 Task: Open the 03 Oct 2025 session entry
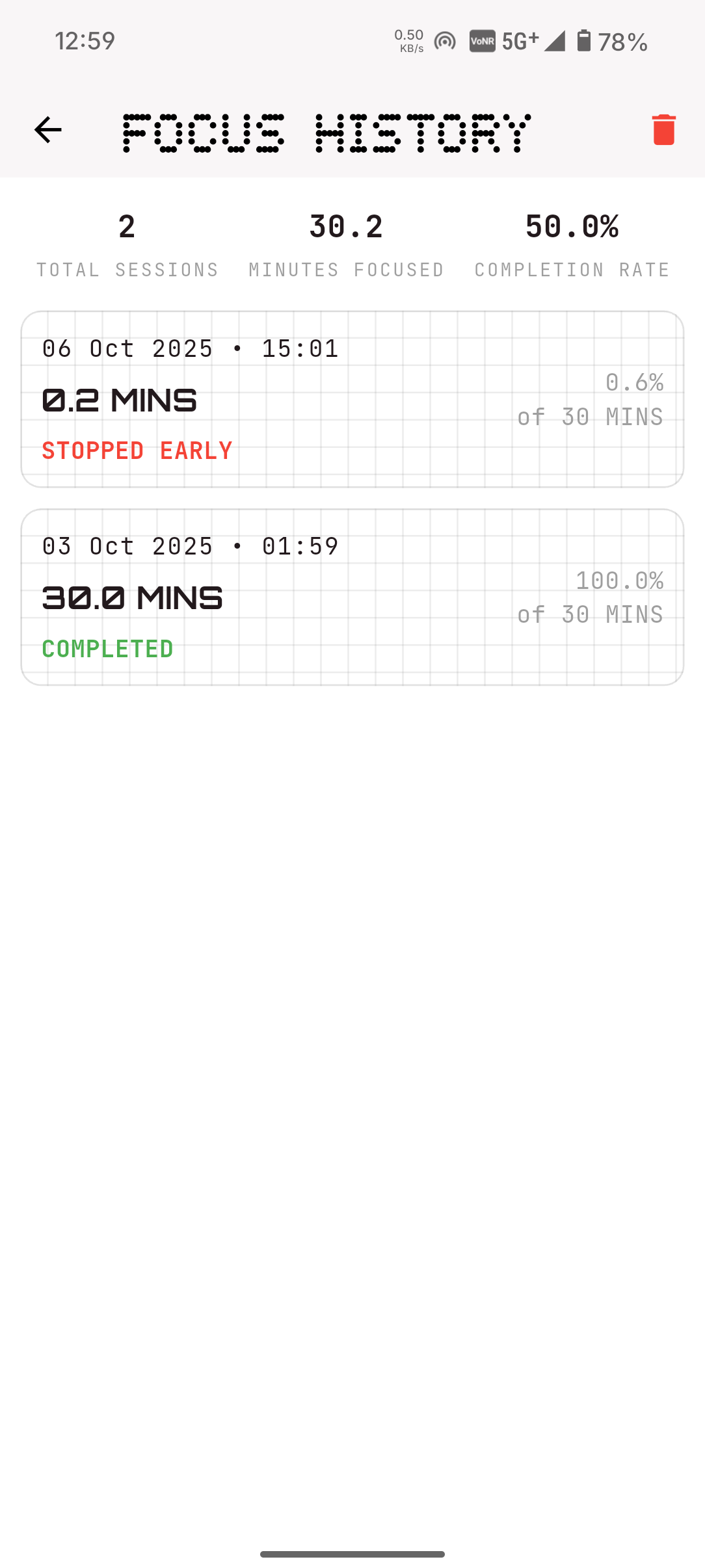point(352,598)
